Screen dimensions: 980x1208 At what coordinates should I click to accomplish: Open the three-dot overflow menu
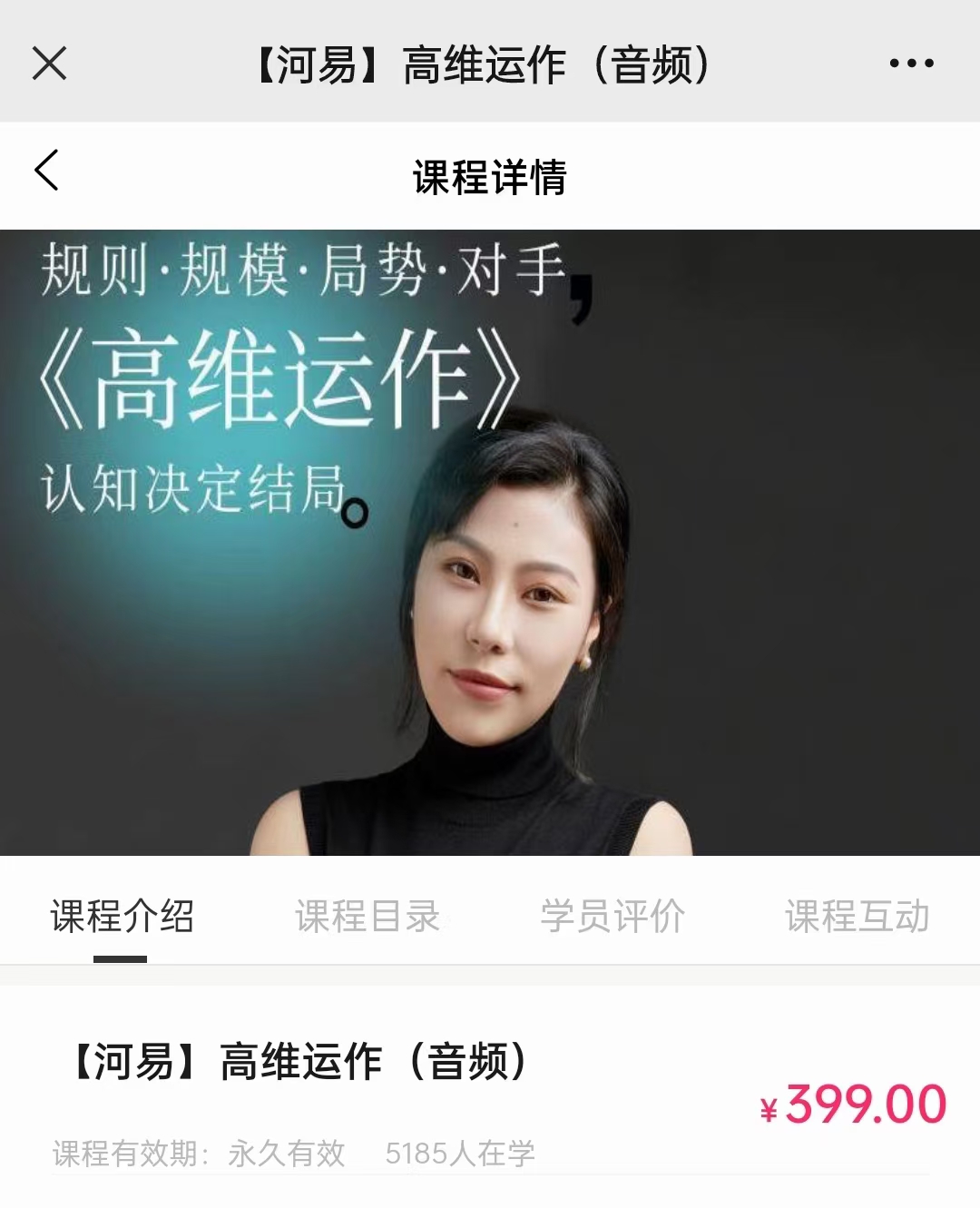tap(911, 64)
